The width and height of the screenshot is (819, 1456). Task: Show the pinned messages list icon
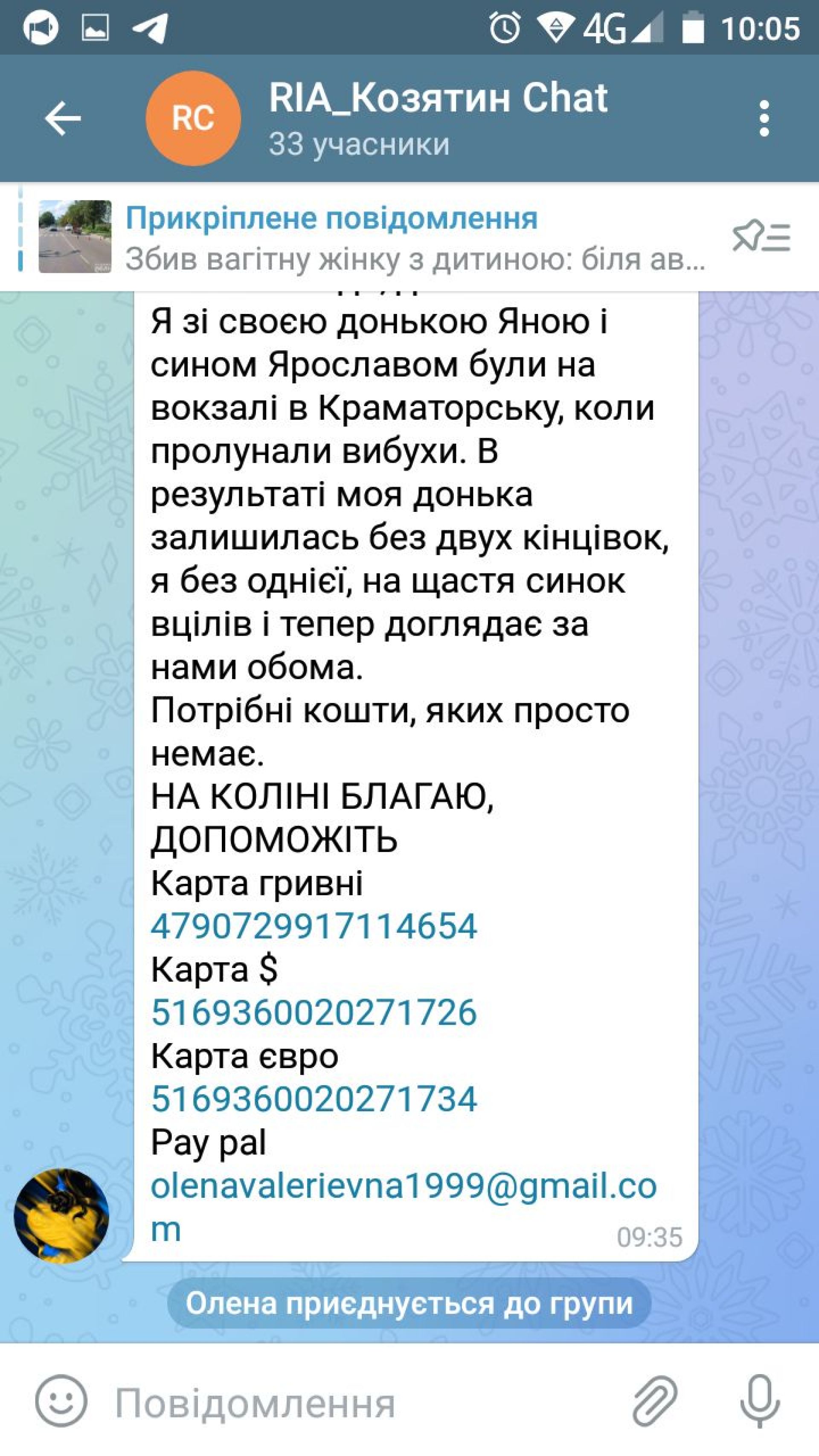click(x=761, y=237)
